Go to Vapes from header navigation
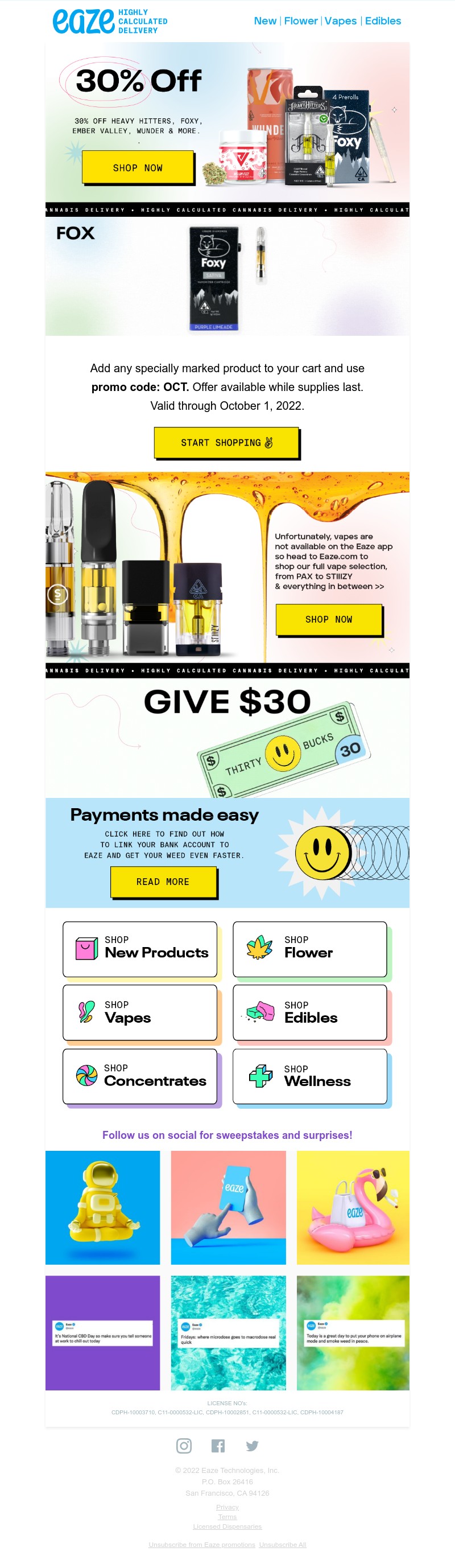The width and height of the screenshot is (455, 1568). 340,20
